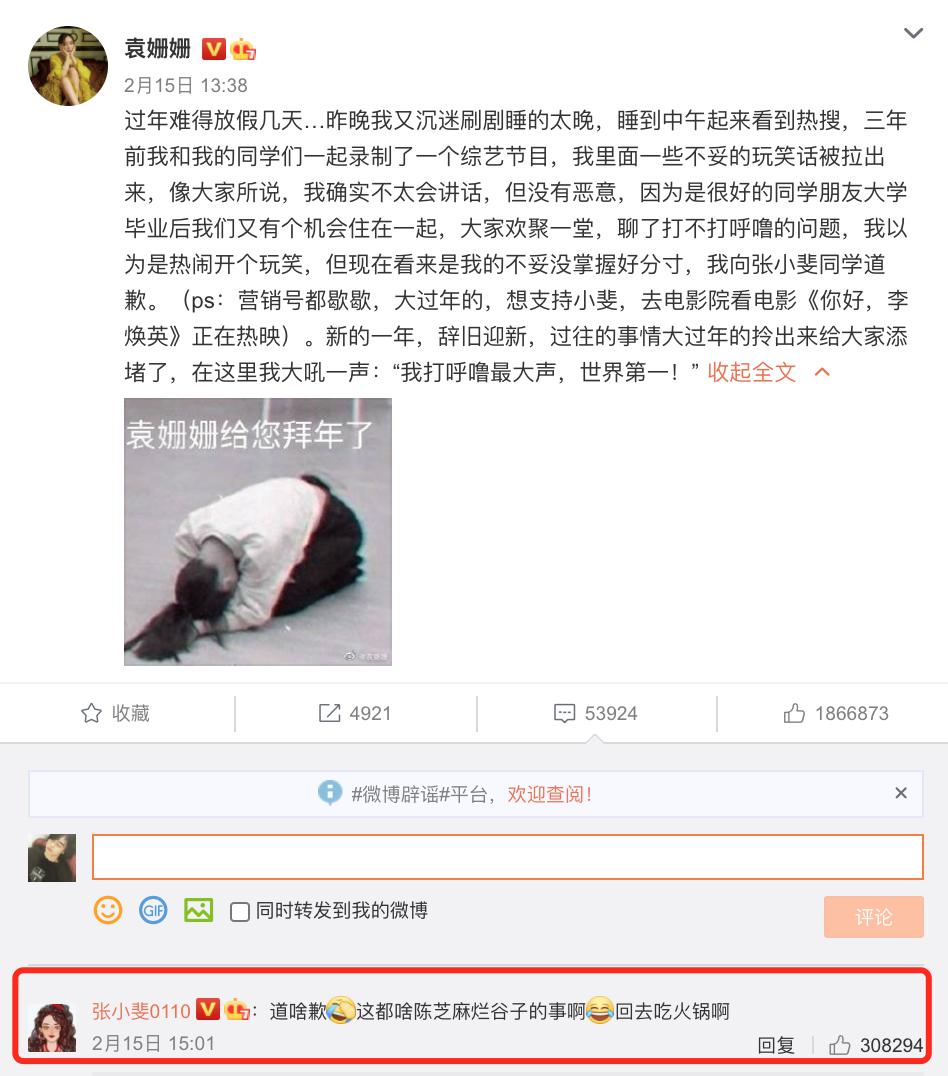Open 张小斐0110's profile name
948x1076 pixels.
click(x=141, y=1011)
